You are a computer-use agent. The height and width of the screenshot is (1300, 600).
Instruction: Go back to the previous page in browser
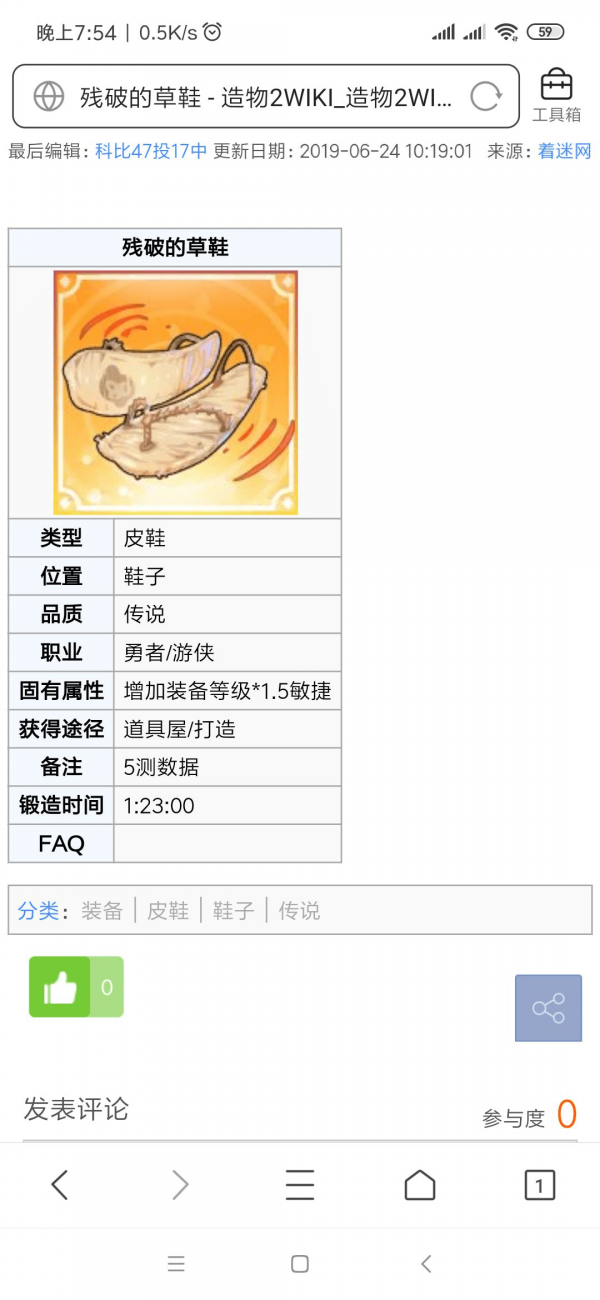[x=60, y=1185]
